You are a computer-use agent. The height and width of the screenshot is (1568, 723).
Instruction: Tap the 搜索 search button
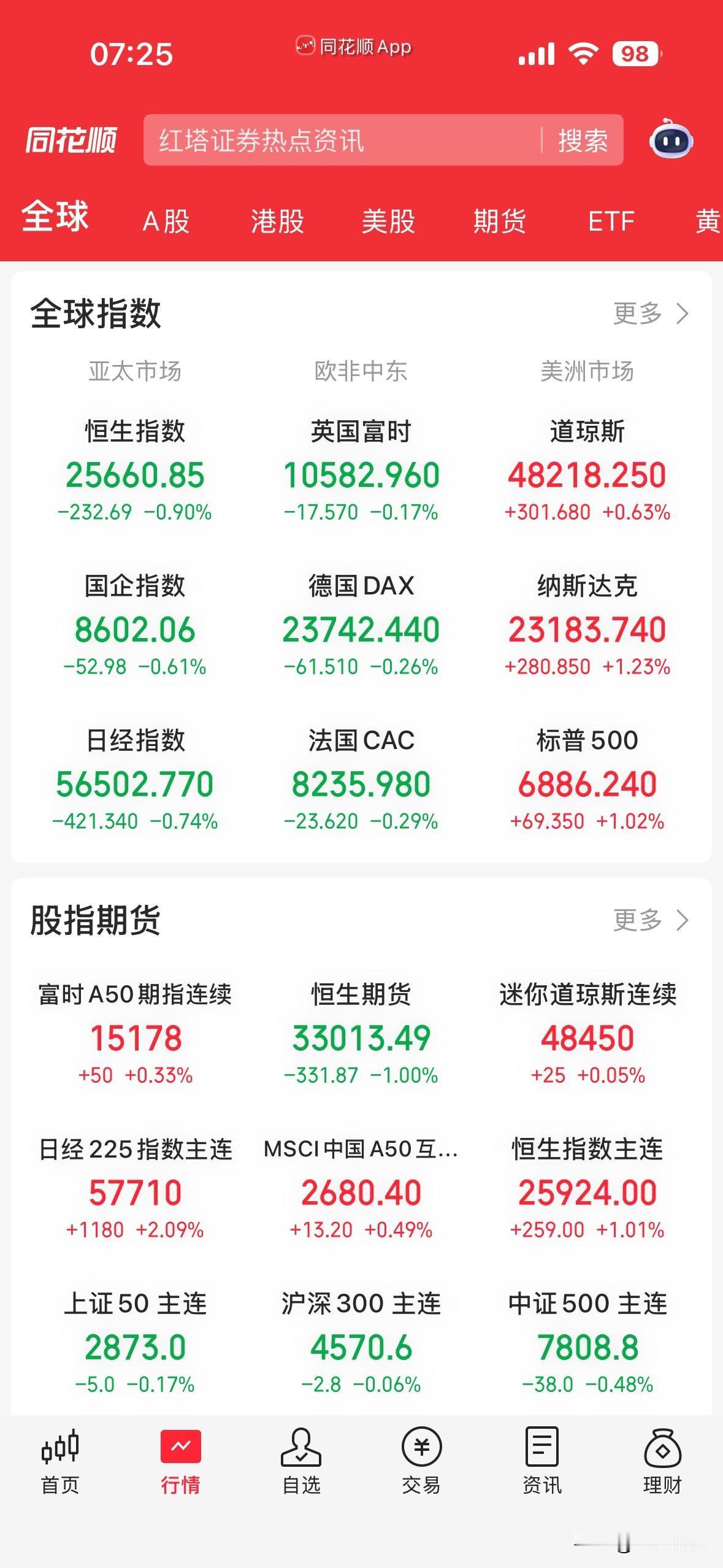[x=583, y=140]
